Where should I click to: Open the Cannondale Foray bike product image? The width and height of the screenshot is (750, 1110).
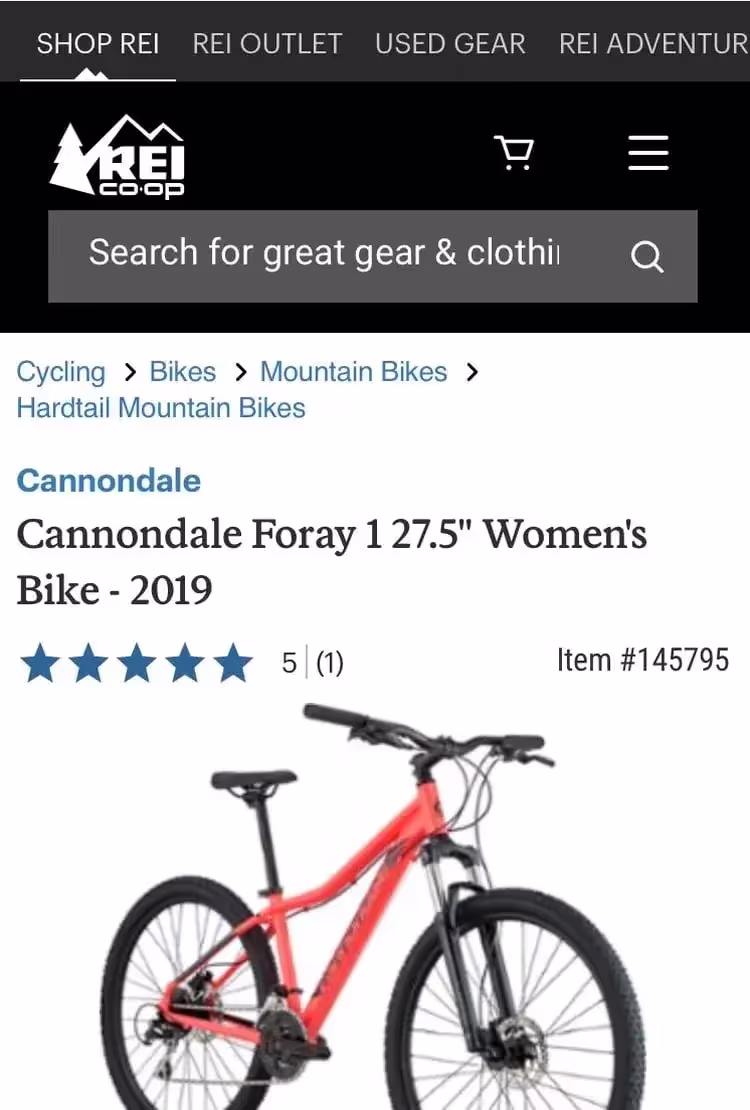pos(375,900)
